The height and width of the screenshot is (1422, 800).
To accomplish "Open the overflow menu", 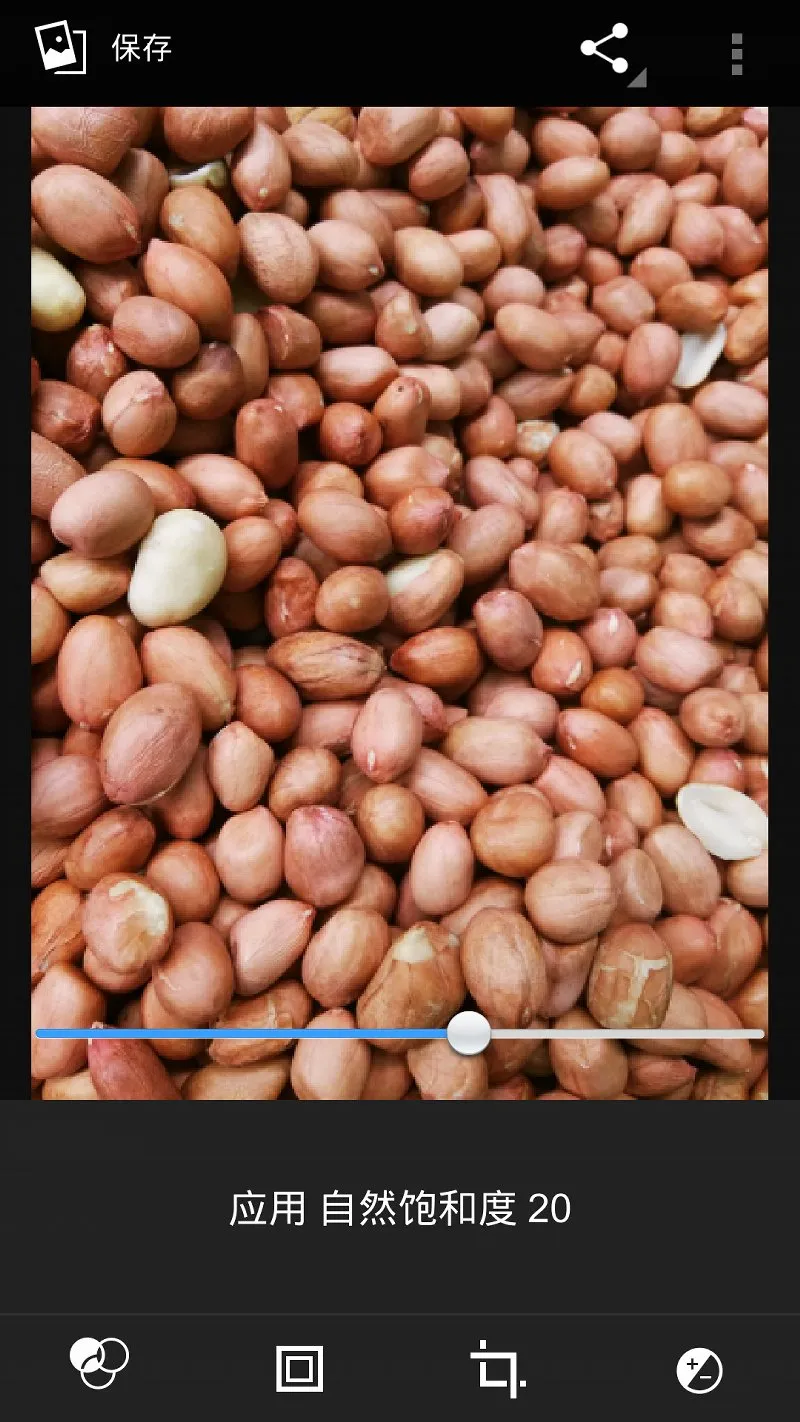I will click(737, 53).
